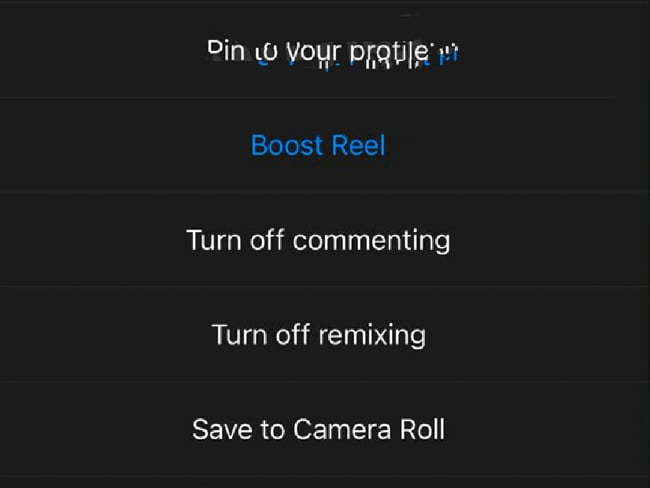Turn off commenting on this reel
The image size is (650, 488).
point(318,241)
